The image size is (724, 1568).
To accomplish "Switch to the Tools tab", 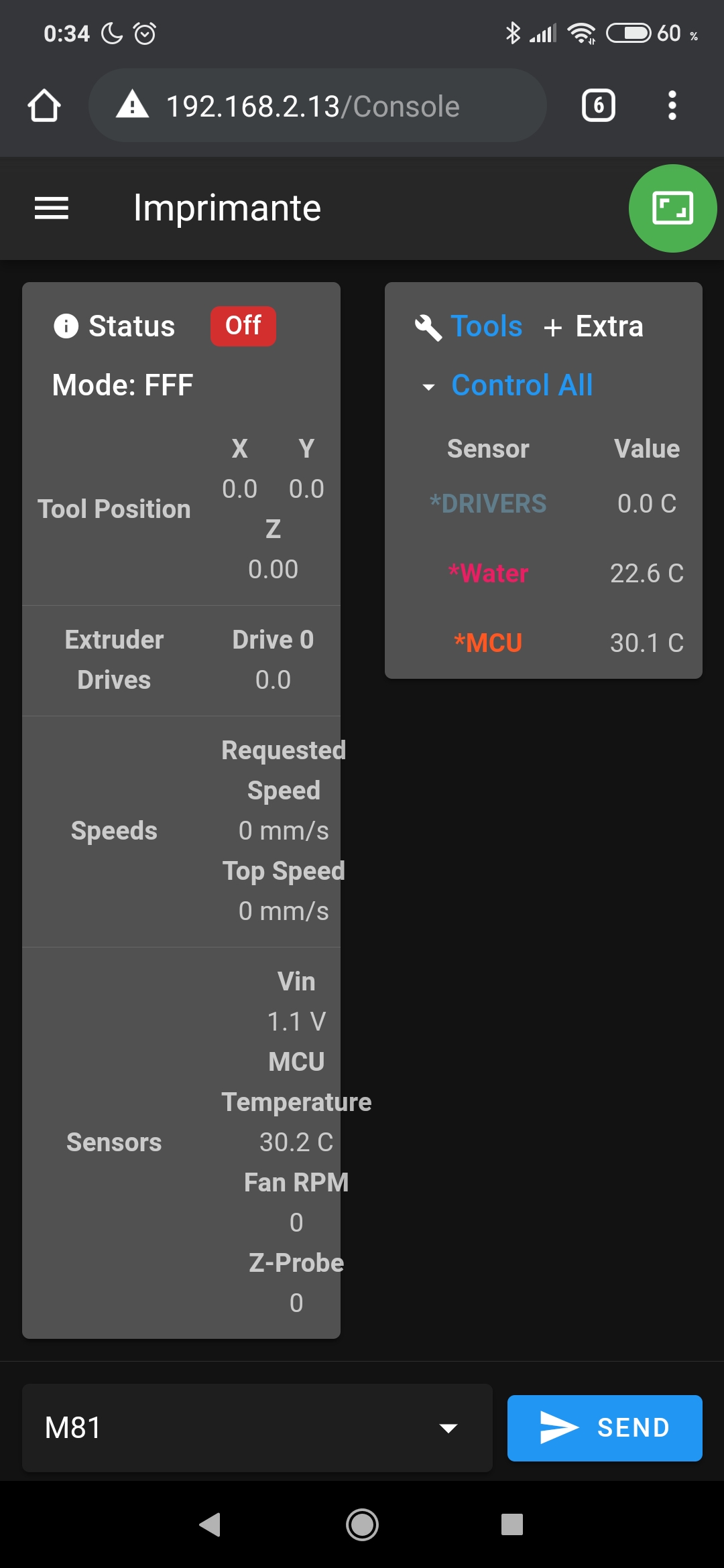I will [487, 326].
